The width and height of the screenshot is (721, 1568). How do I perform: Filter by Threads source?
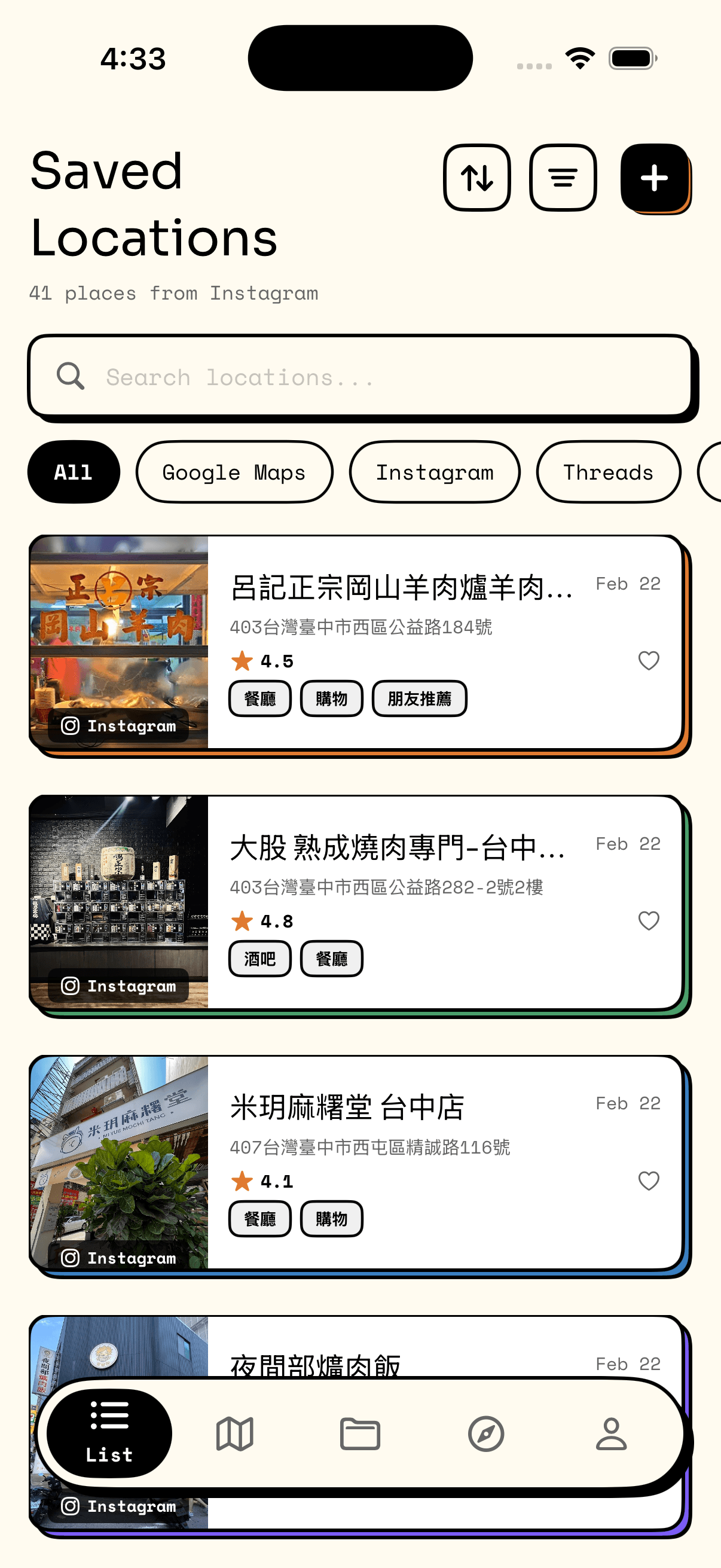[x=608, y=472]
